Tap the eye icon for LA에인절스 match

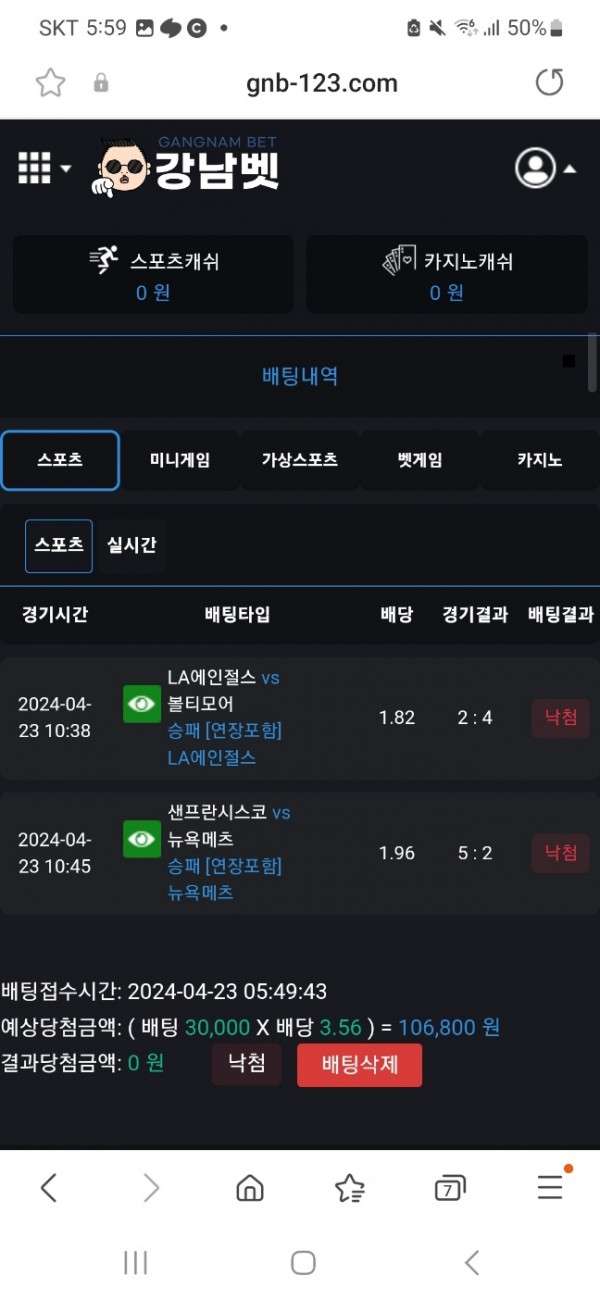(142, 704)
